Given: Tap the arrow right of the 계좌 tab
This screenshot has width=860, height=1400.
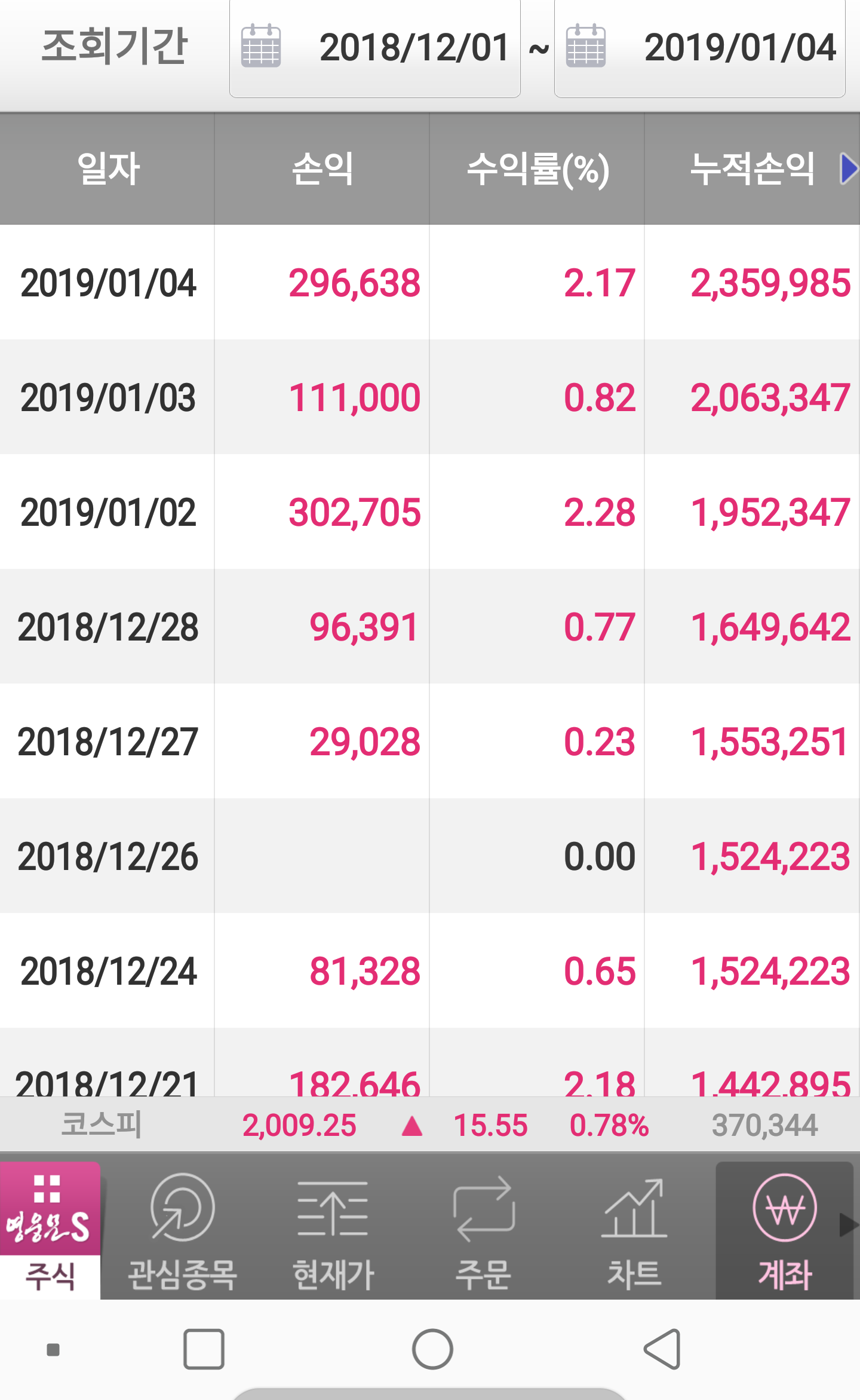Looking at the screenshot, I should click(849, 1224).
